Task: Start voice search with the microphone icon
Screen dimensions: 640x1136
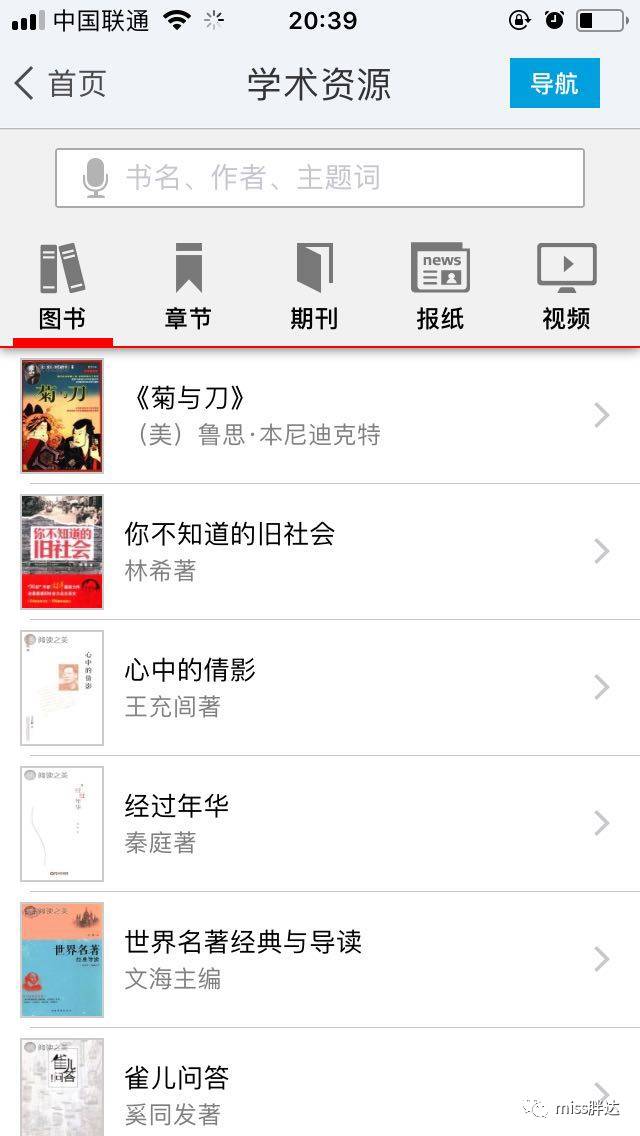Action: (95, 178)
